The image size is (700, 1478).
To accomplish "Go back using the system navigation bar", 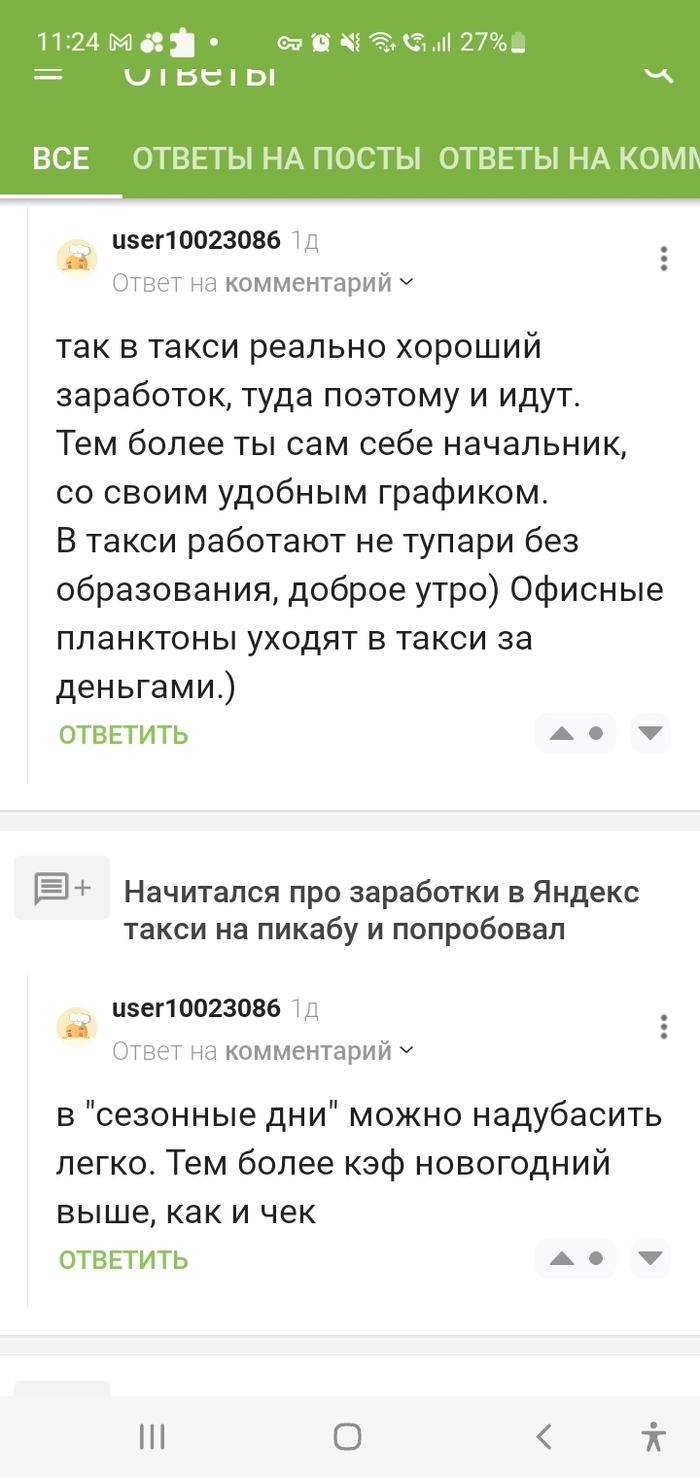I will [544, 1437].
